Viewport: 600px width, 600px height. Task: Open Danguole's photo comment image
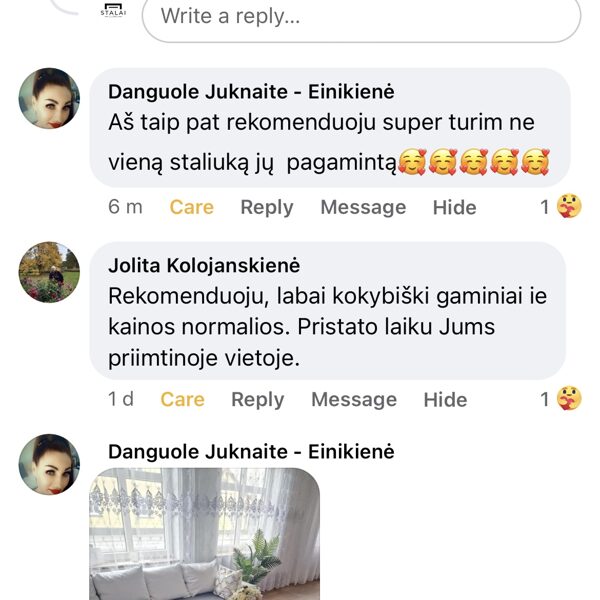point(206,533)
